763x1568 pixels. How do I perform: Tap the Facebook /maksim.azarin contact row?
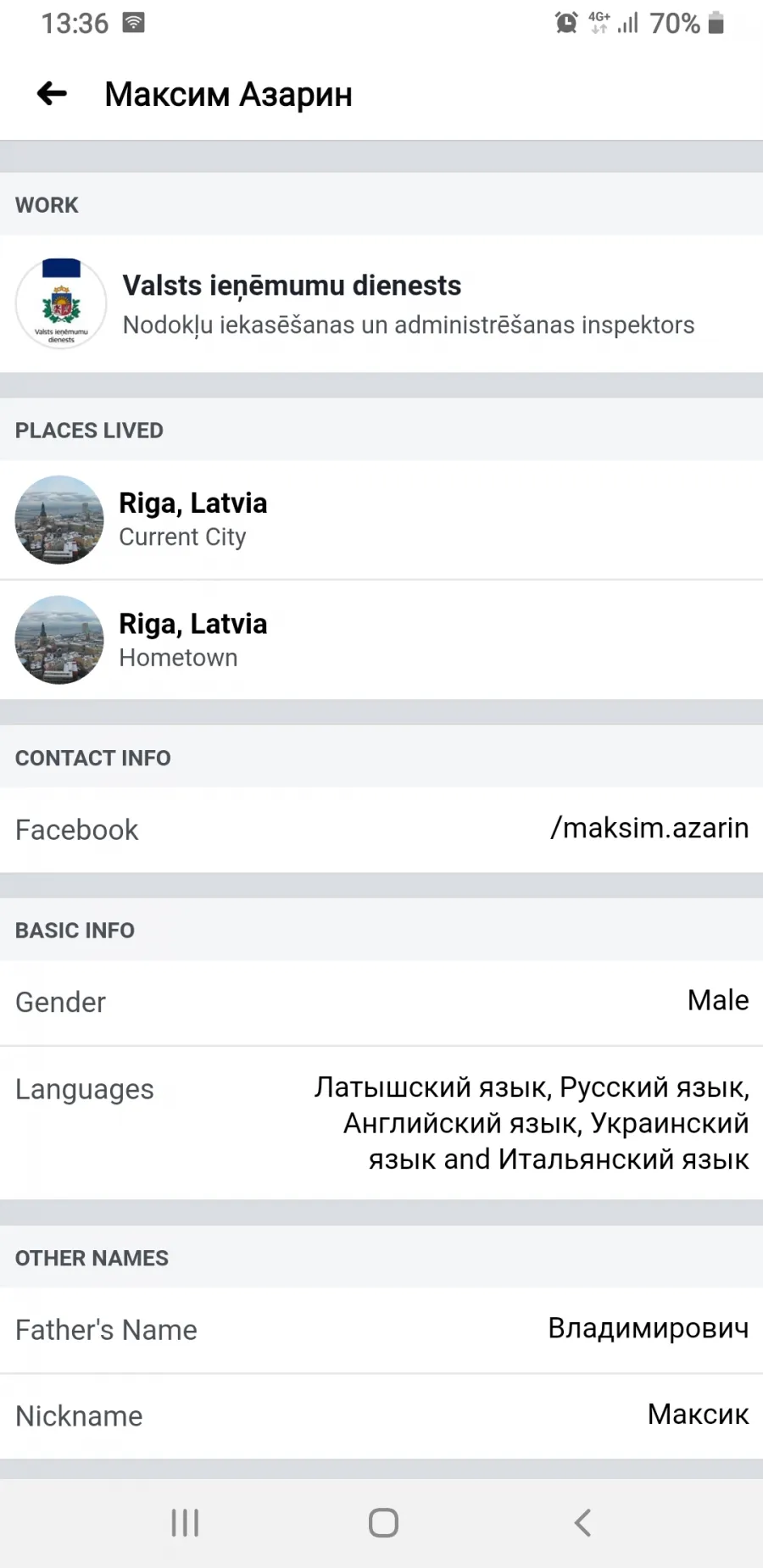(381, 829)
